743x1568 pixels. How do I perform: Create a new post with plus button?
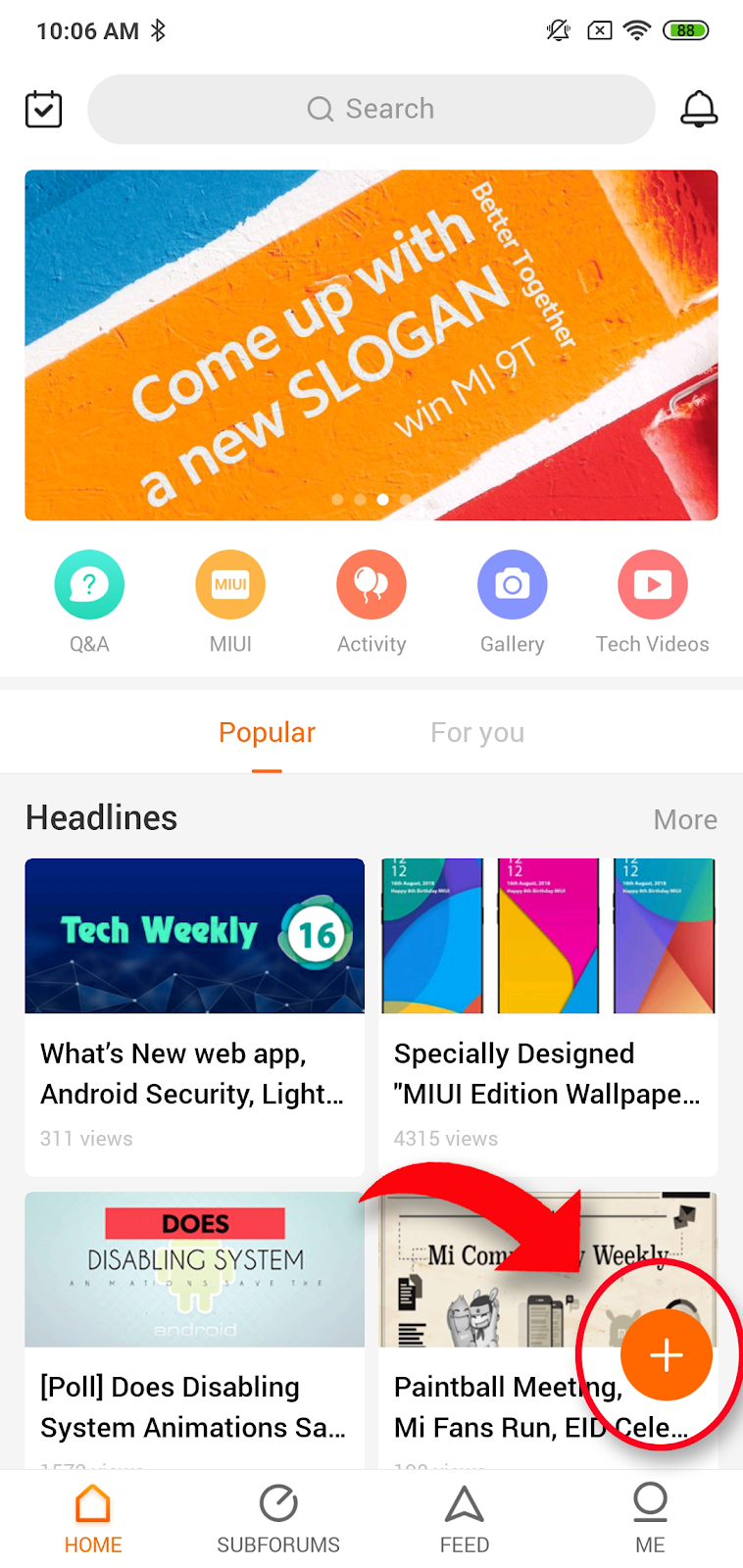pyautogui.click(x=667, y=1355)
